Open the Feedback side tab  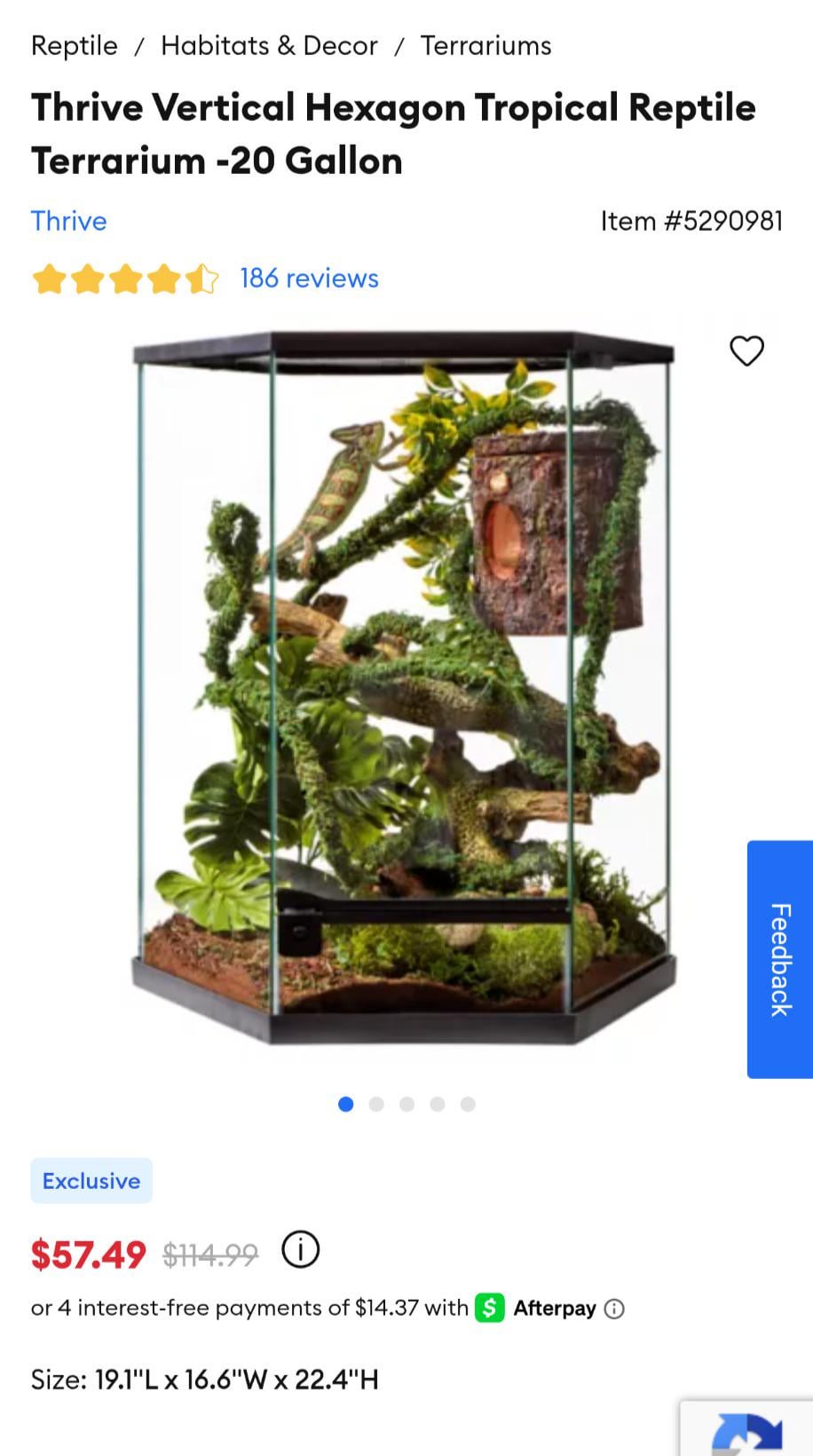779,959
